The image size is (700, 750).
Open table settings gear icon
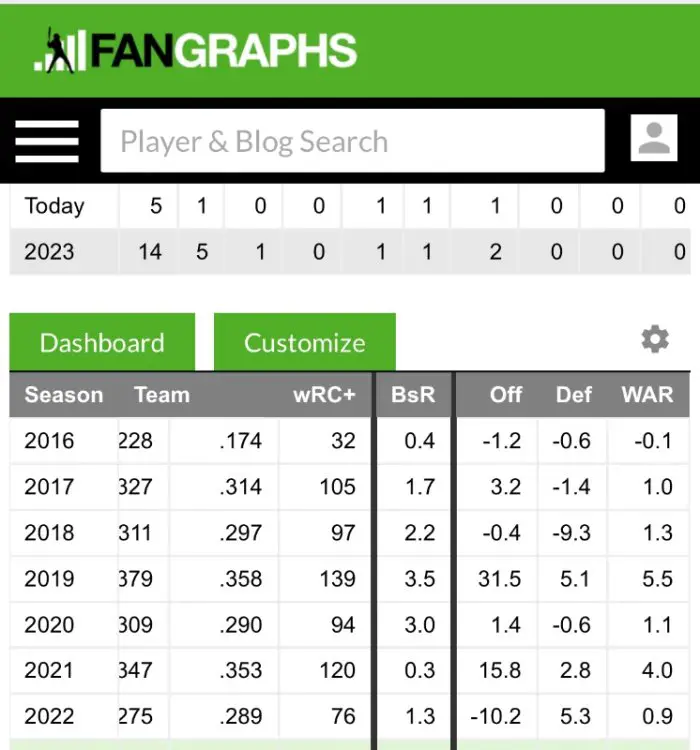click(x=655, y=340)
